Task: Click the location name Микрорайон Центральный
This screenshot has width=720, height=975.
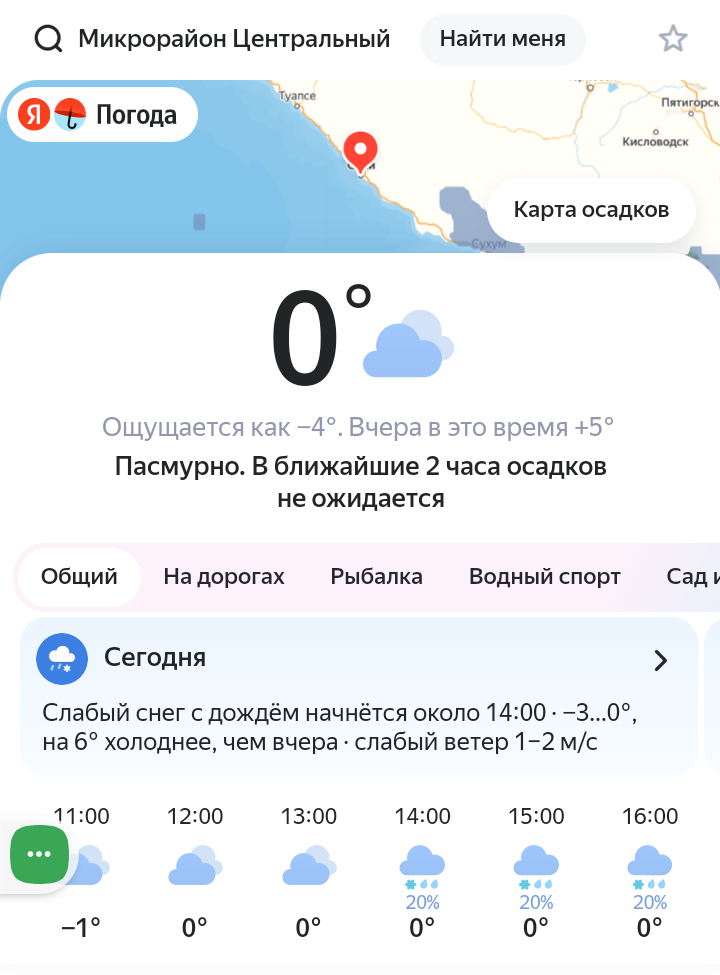Action: [x=234, y=40]
